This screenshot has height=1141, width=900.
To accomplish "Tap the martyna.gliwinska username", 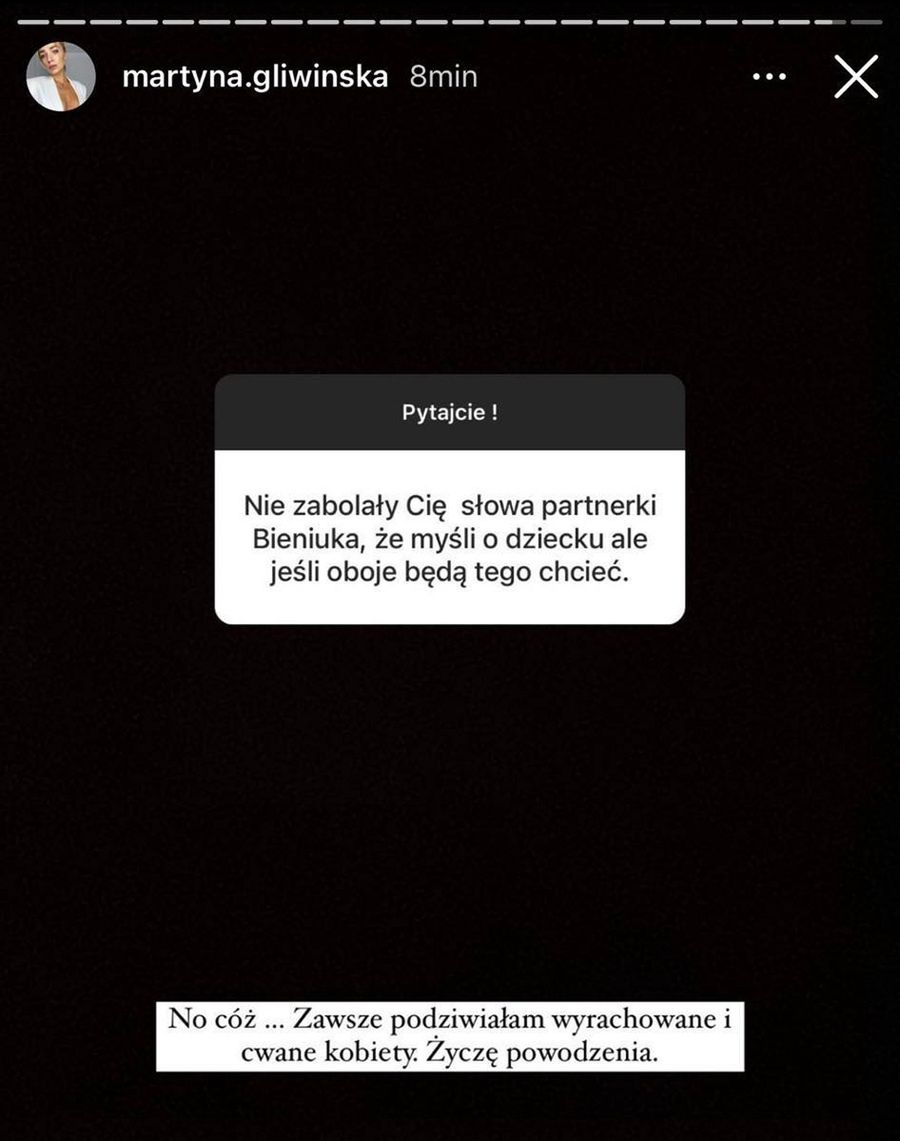I will coord(254,77).
